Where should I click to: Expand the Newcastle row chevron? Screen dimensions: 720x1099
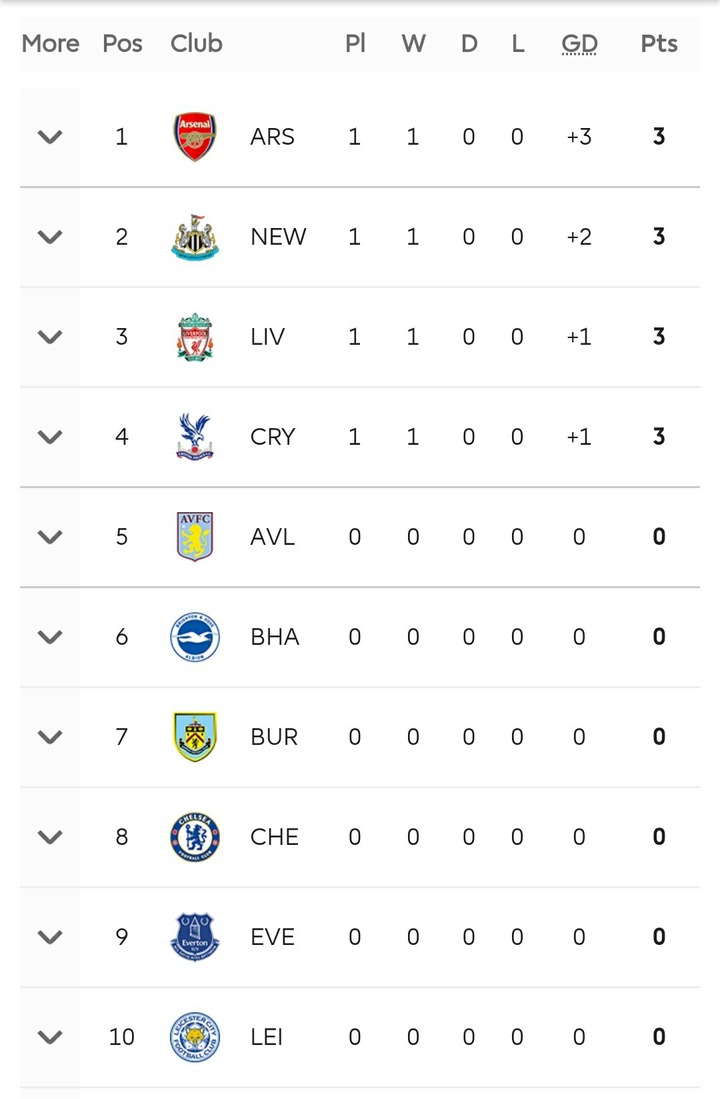[50, 237]
